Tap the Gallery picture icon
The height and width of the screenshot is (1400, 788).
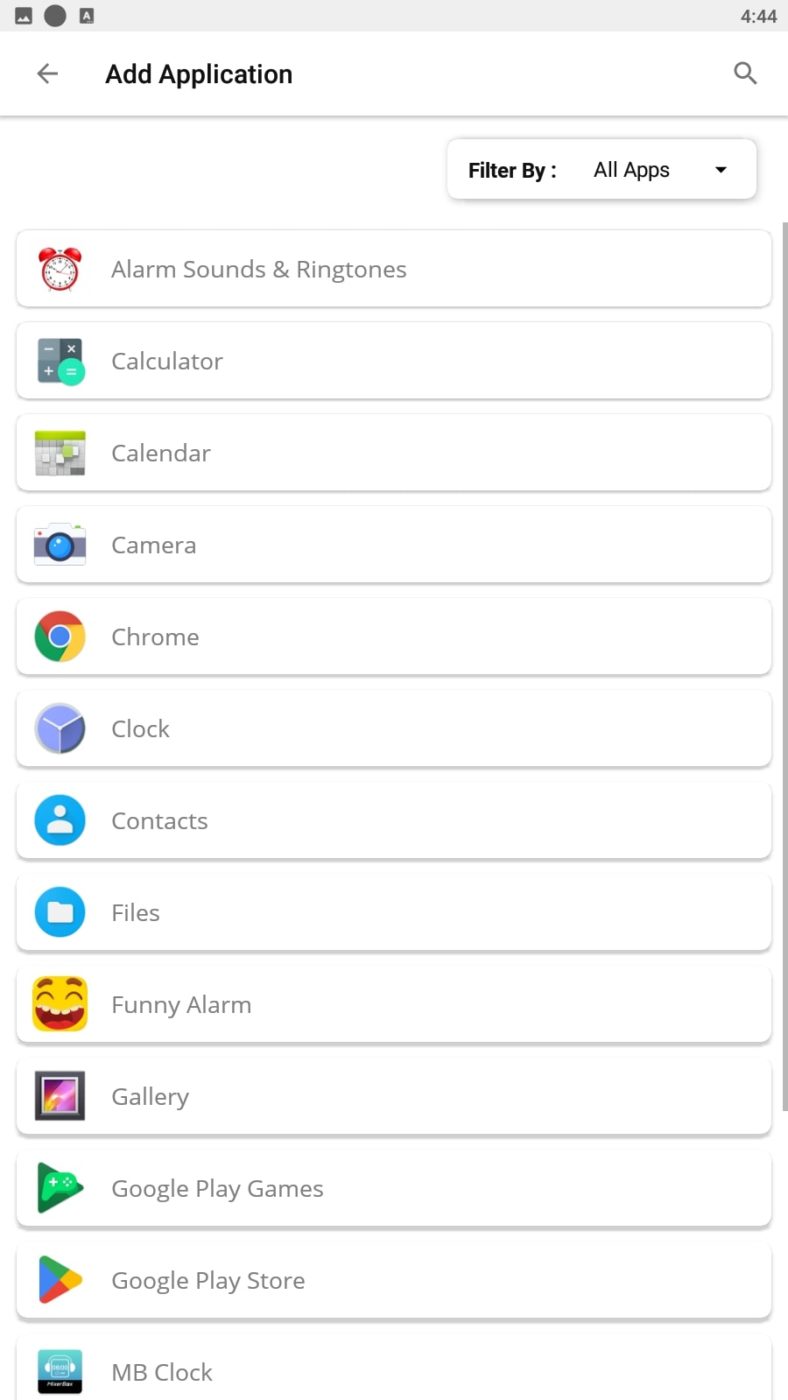pyautogui.click(x=59, y=1095)
